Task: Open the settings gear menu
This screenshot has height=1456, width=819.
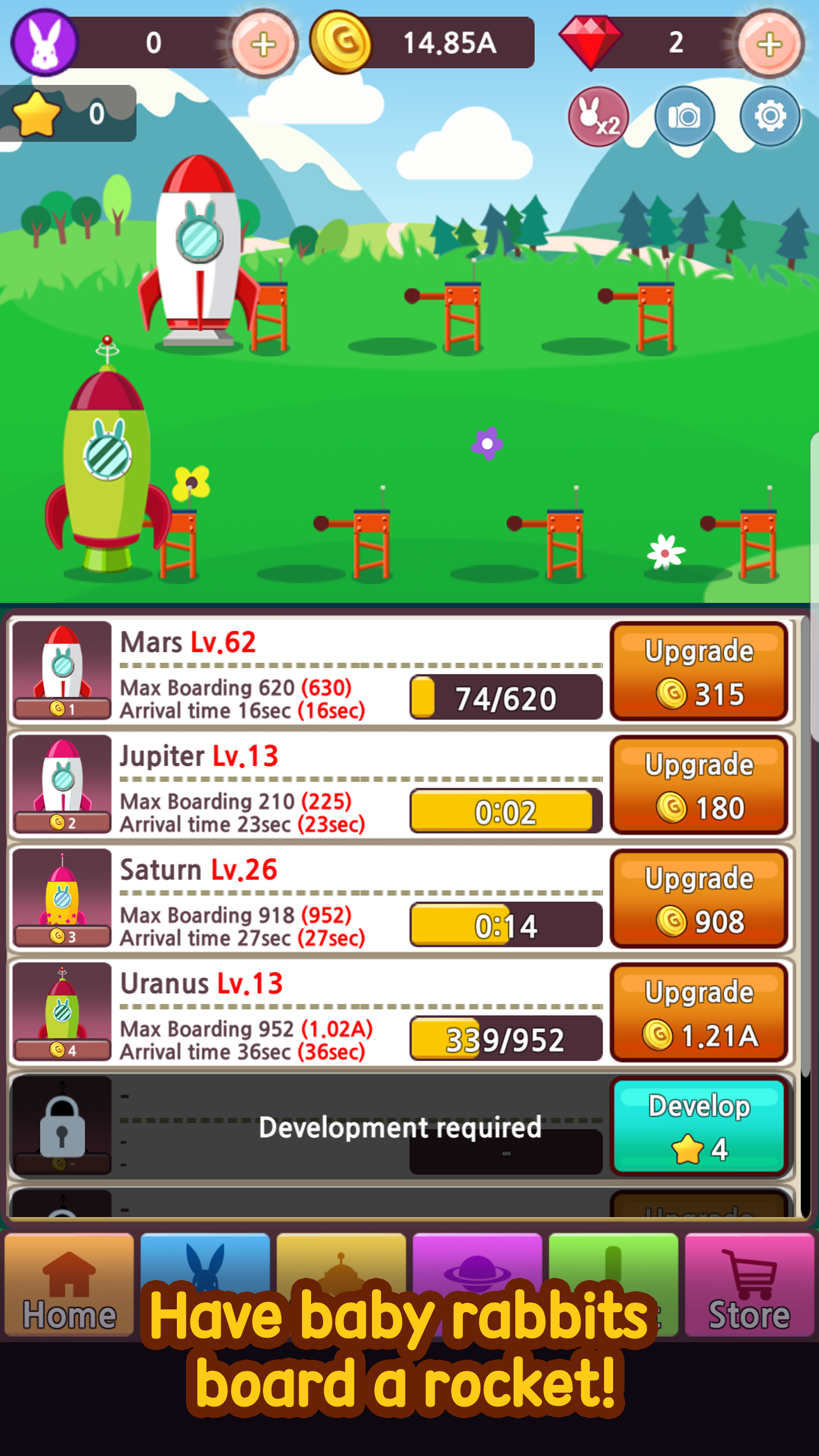Action: (770, 116)
